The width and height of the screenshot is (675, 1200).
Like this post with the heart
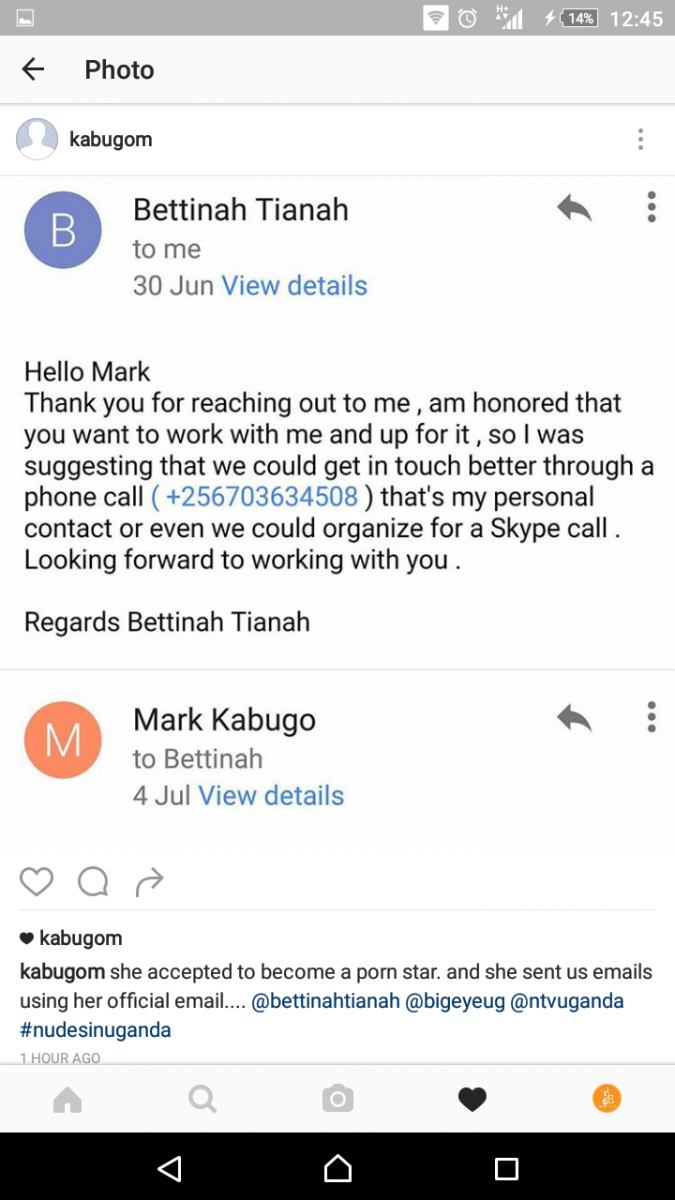[37, 881]
